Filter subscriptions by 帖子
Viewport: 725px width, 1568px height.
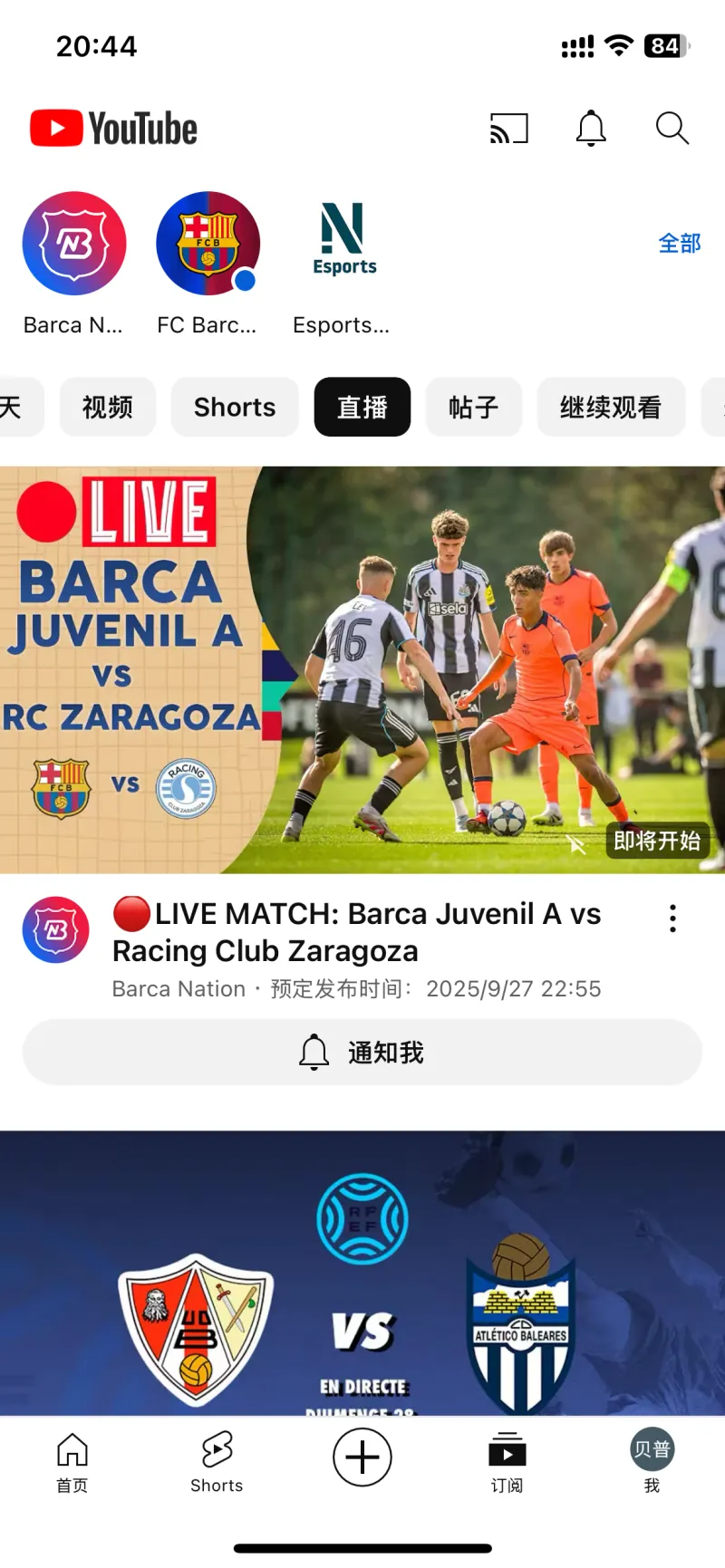pyautogui.click(x=474, y=408)
